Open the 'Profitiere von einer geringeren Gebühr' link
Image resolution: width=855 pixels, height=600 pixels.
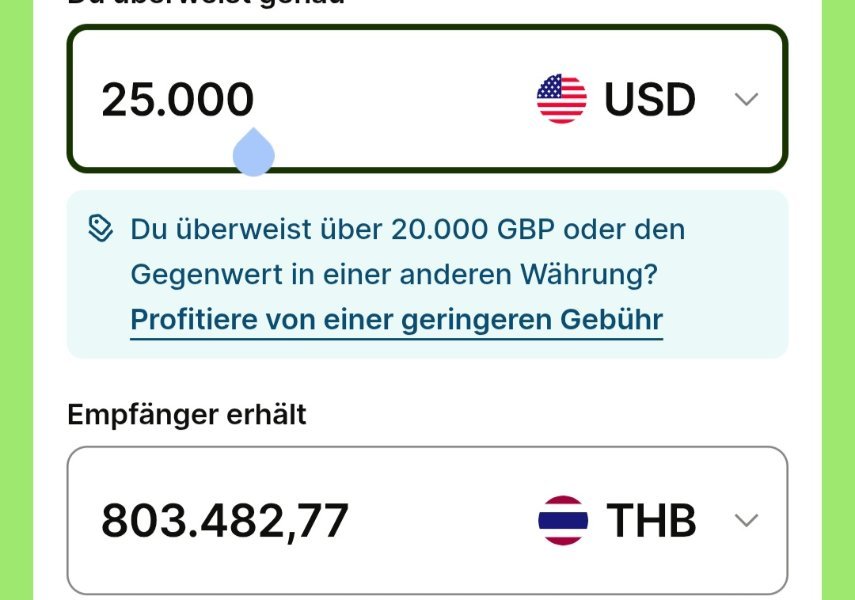click(x=396, y=320)
